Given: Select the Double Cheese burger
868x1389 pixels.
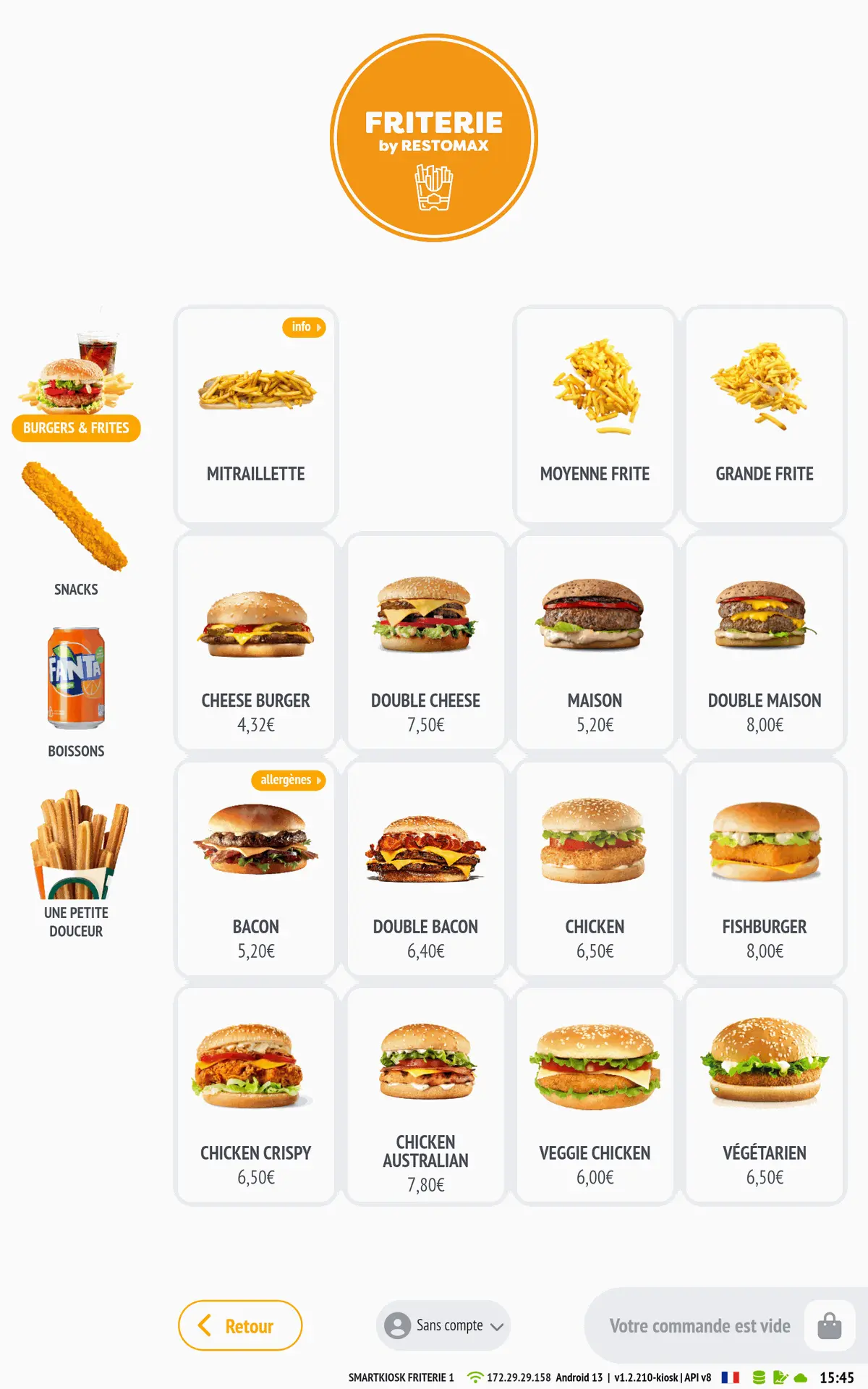Looking at the screenshot, I should pos(425,642).
